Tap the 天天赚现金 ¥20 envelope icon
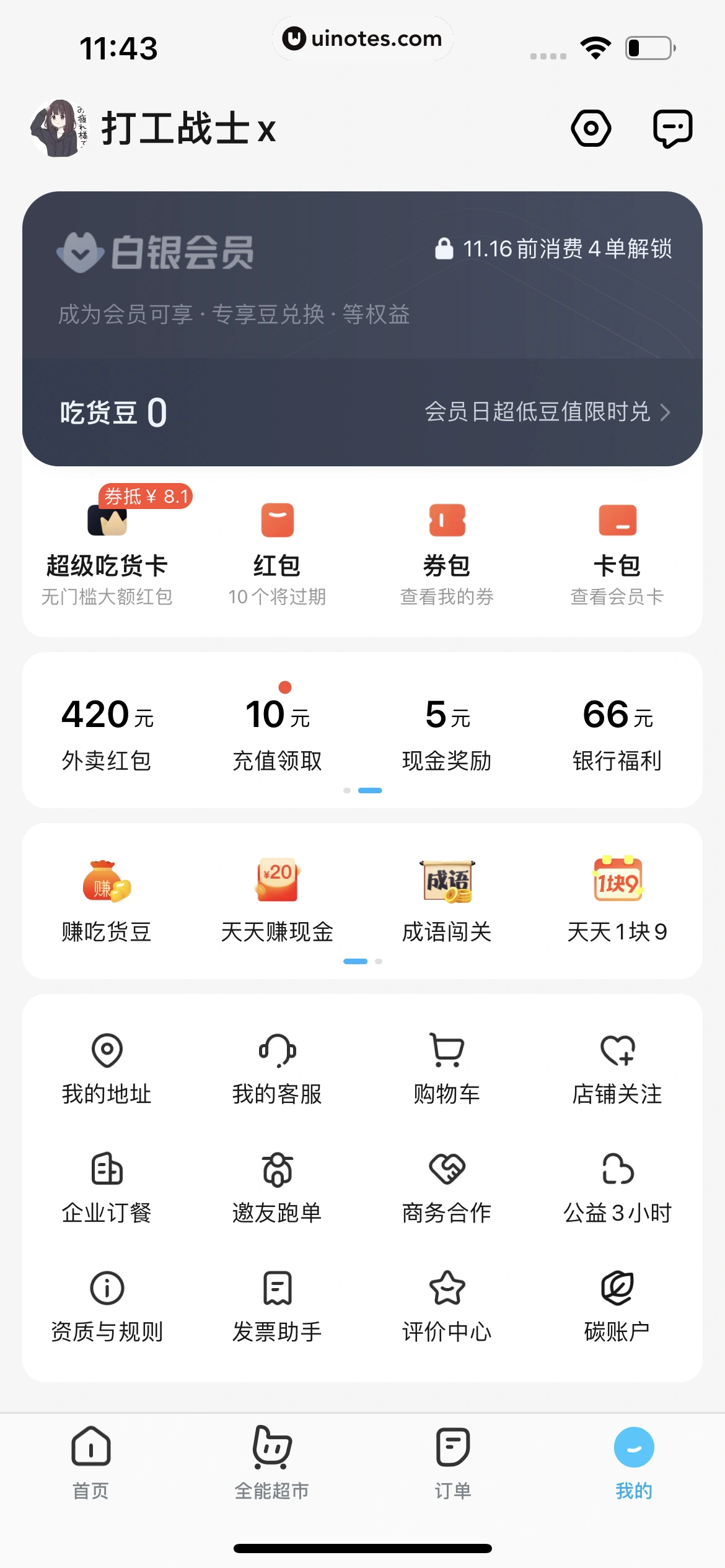The image size is (725, 1568). tap(277, 885)
